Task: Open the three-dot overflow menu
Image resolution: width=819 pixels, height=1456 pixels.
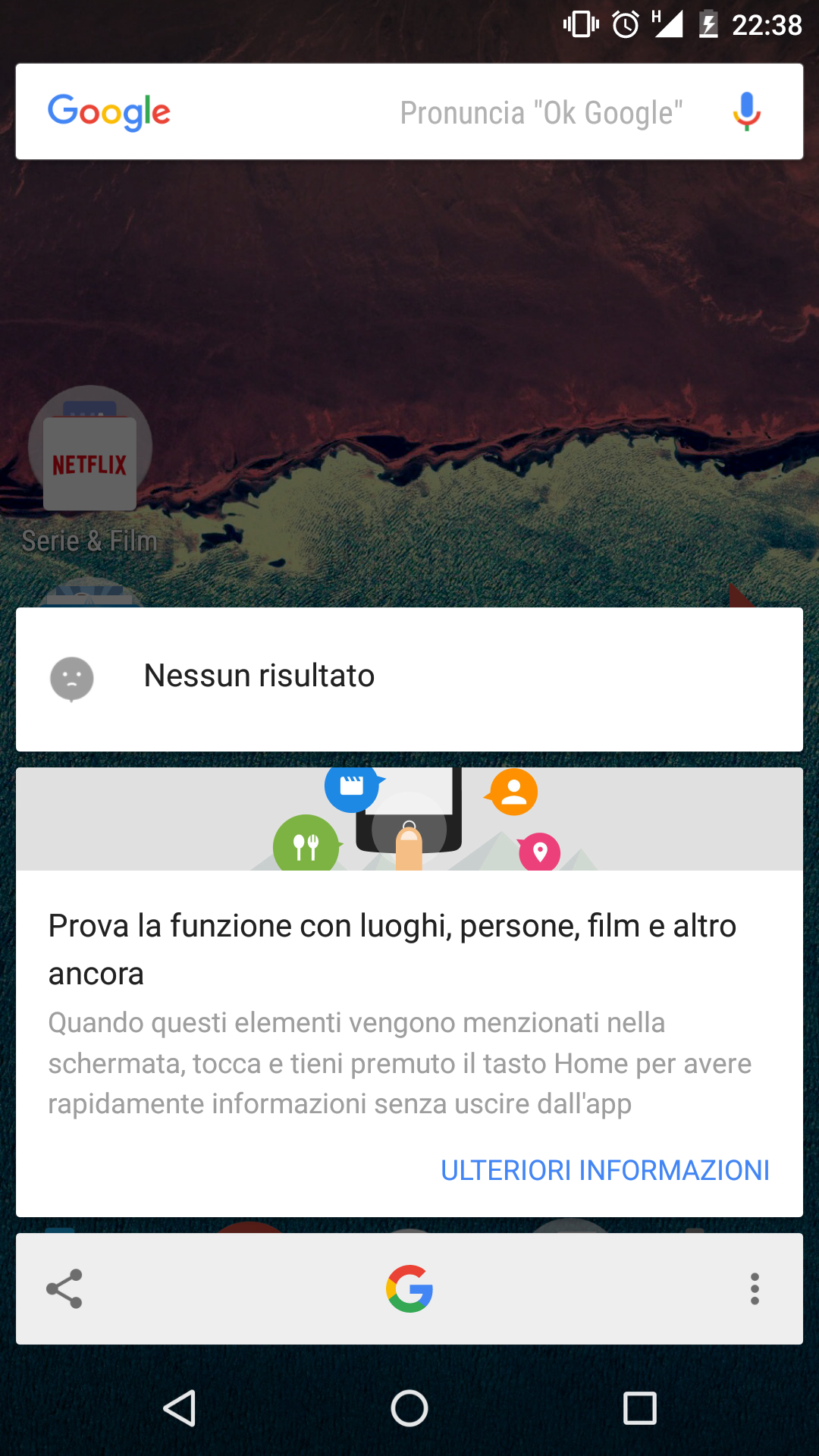Action: tap(755, 1288)
